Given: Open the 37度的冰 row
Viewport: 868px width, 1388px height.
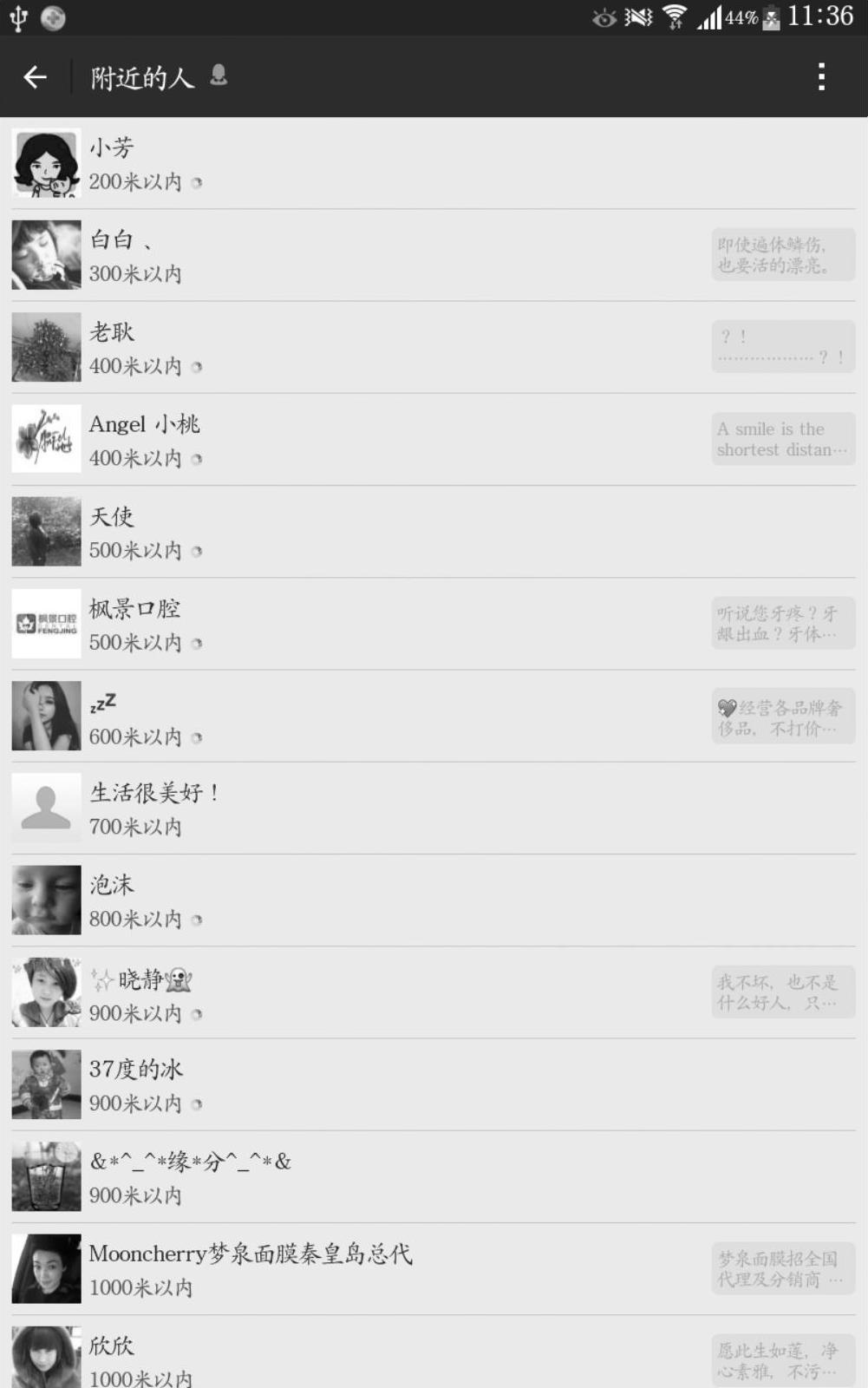Looking at the screenshot, I should coord(347,1085).
